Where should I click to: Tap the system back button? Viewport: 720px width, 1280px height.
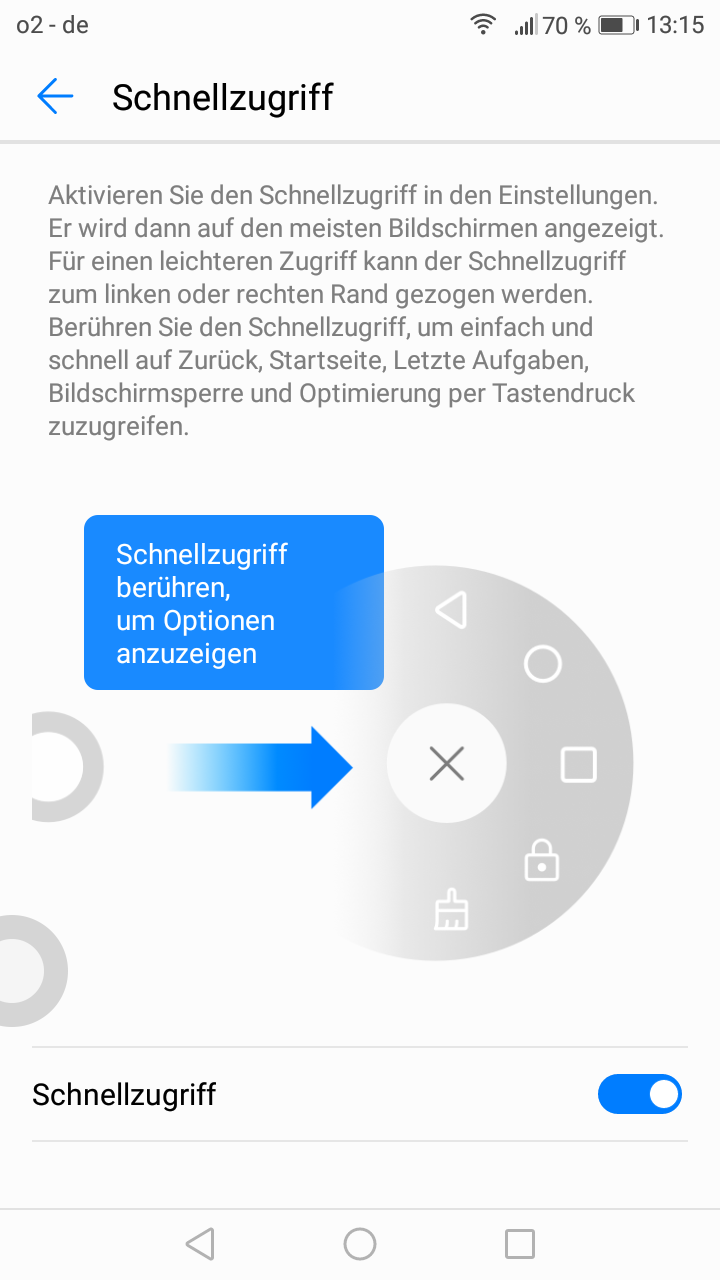pyautogui.click(x=200, y=1243)
